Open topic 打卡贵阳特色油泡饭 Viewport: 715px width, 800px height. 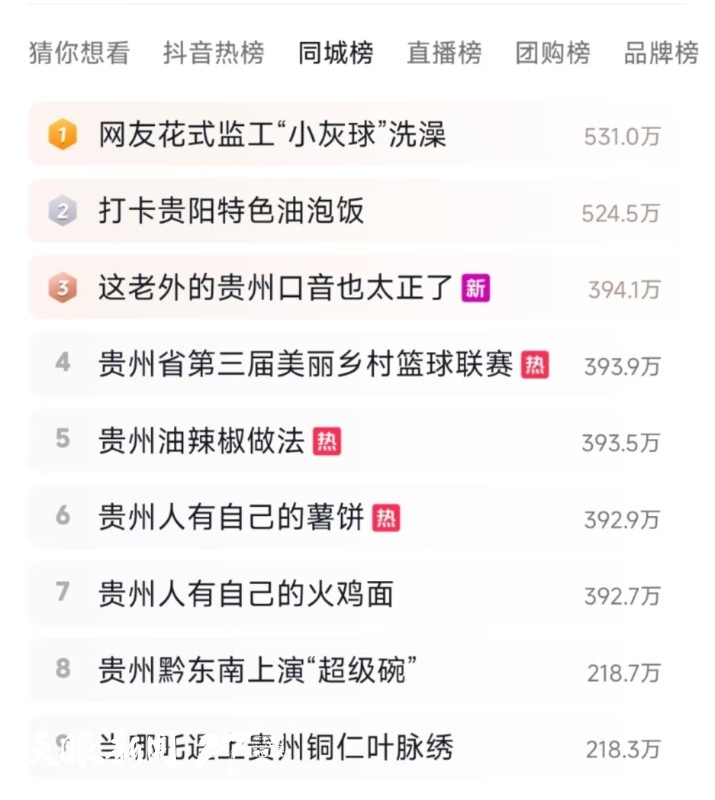tap(231, 211)
